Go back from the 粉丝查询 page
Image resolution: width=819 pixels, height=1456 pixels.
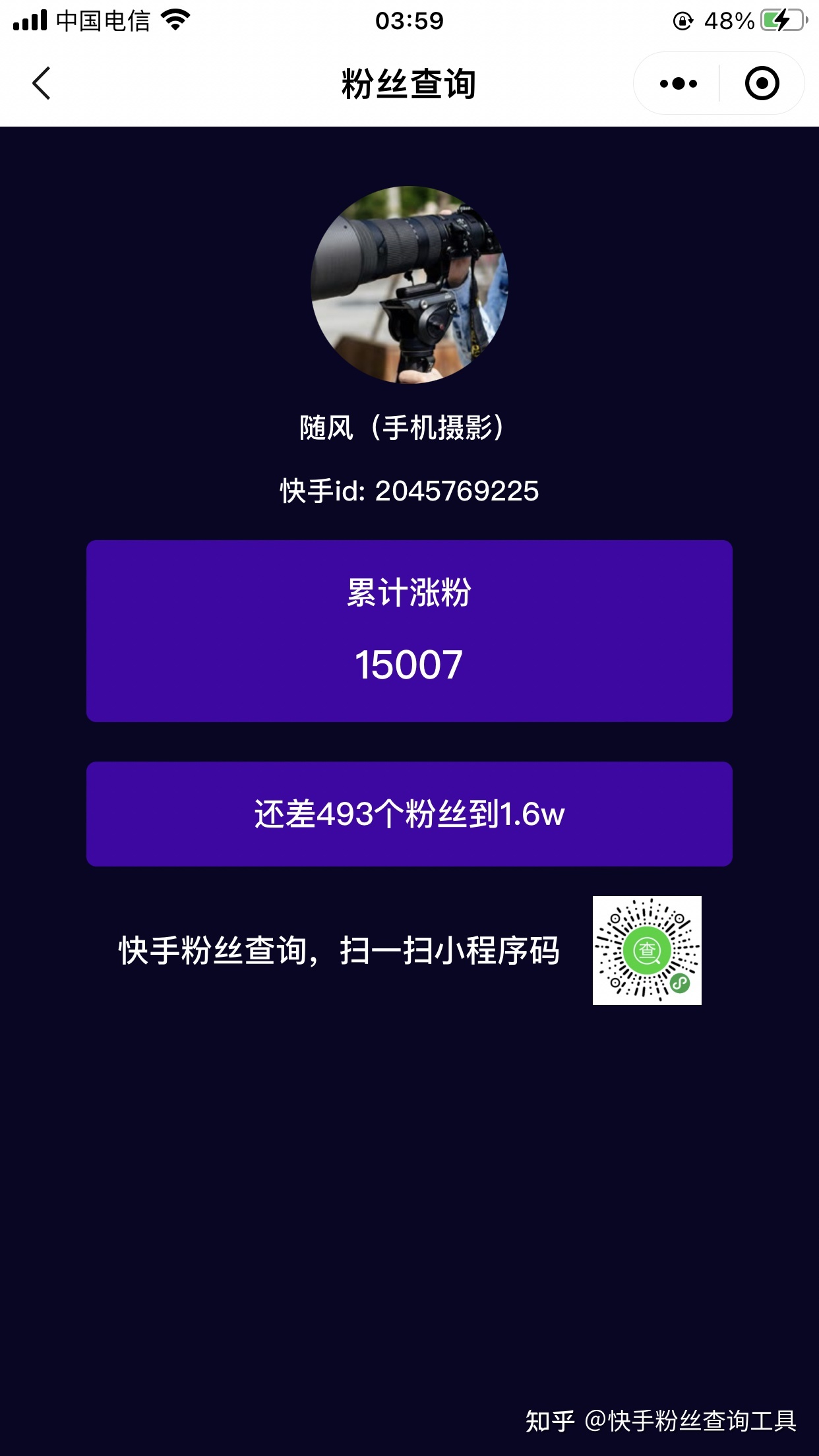click(42, 84)
